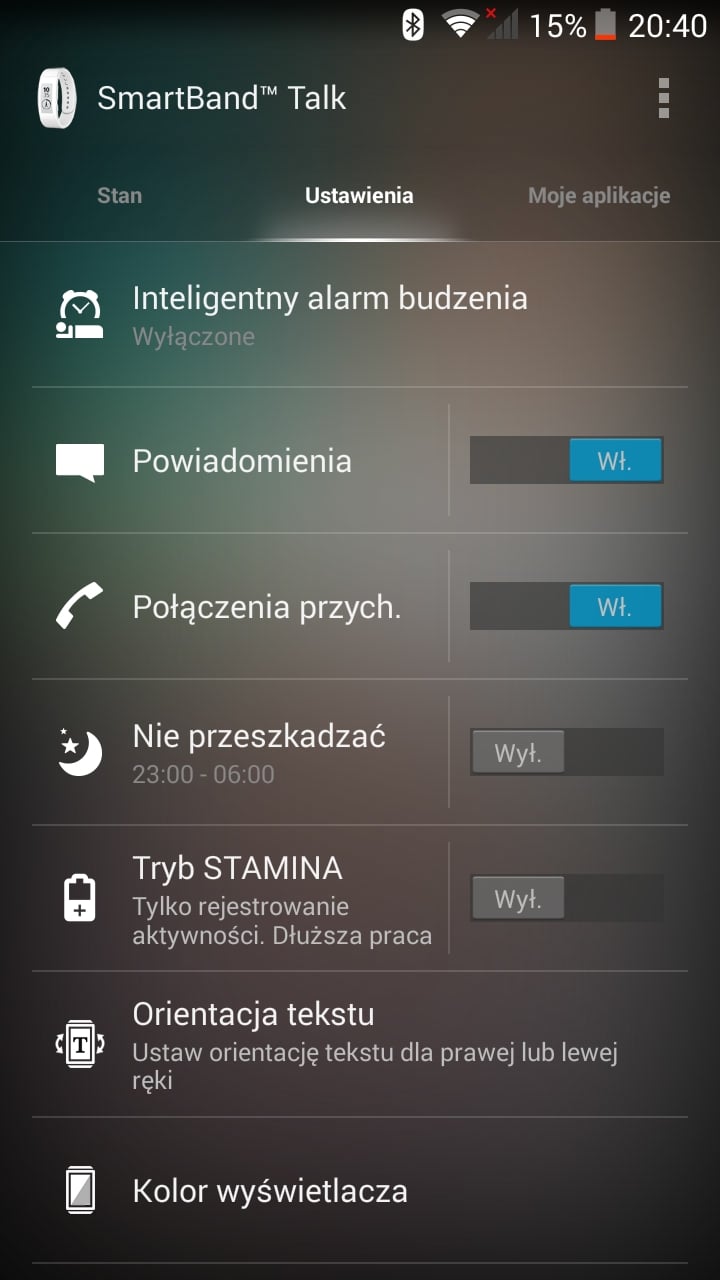Open the Powiadomienia settings row
The height and width of the screenshot is (1280, 720).
240,460
